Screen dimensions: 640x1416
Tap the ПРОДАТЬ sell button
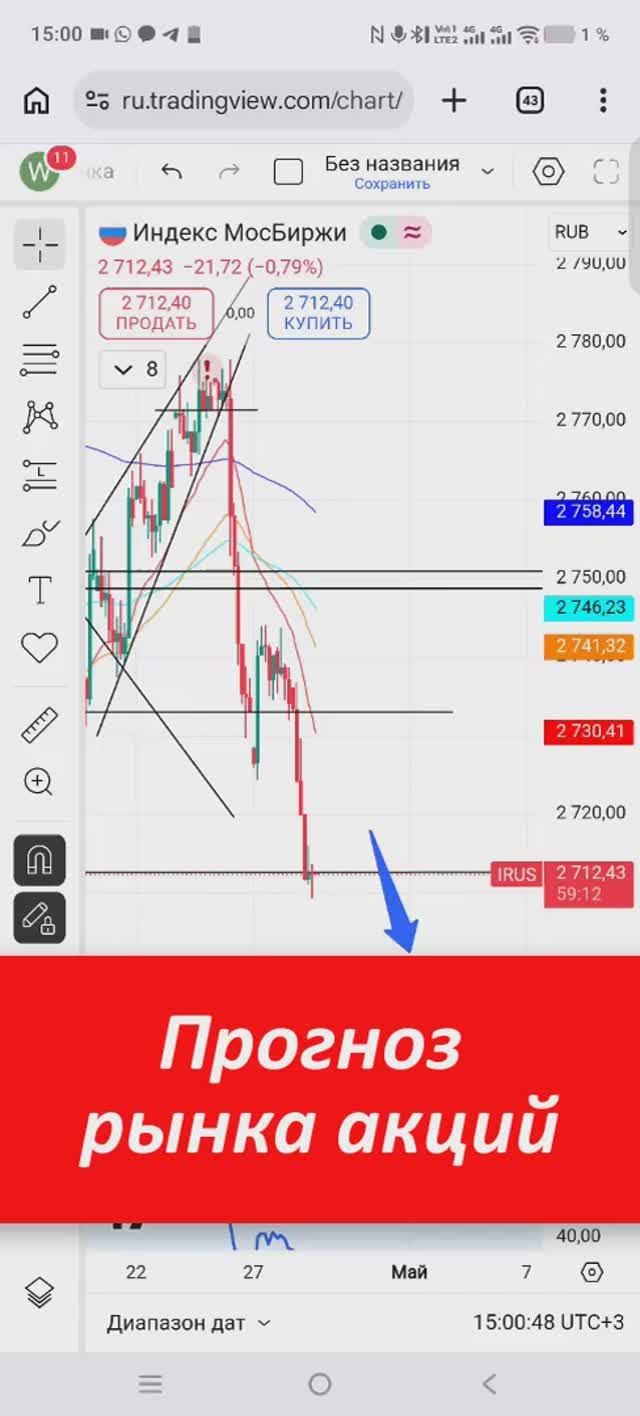156,312
